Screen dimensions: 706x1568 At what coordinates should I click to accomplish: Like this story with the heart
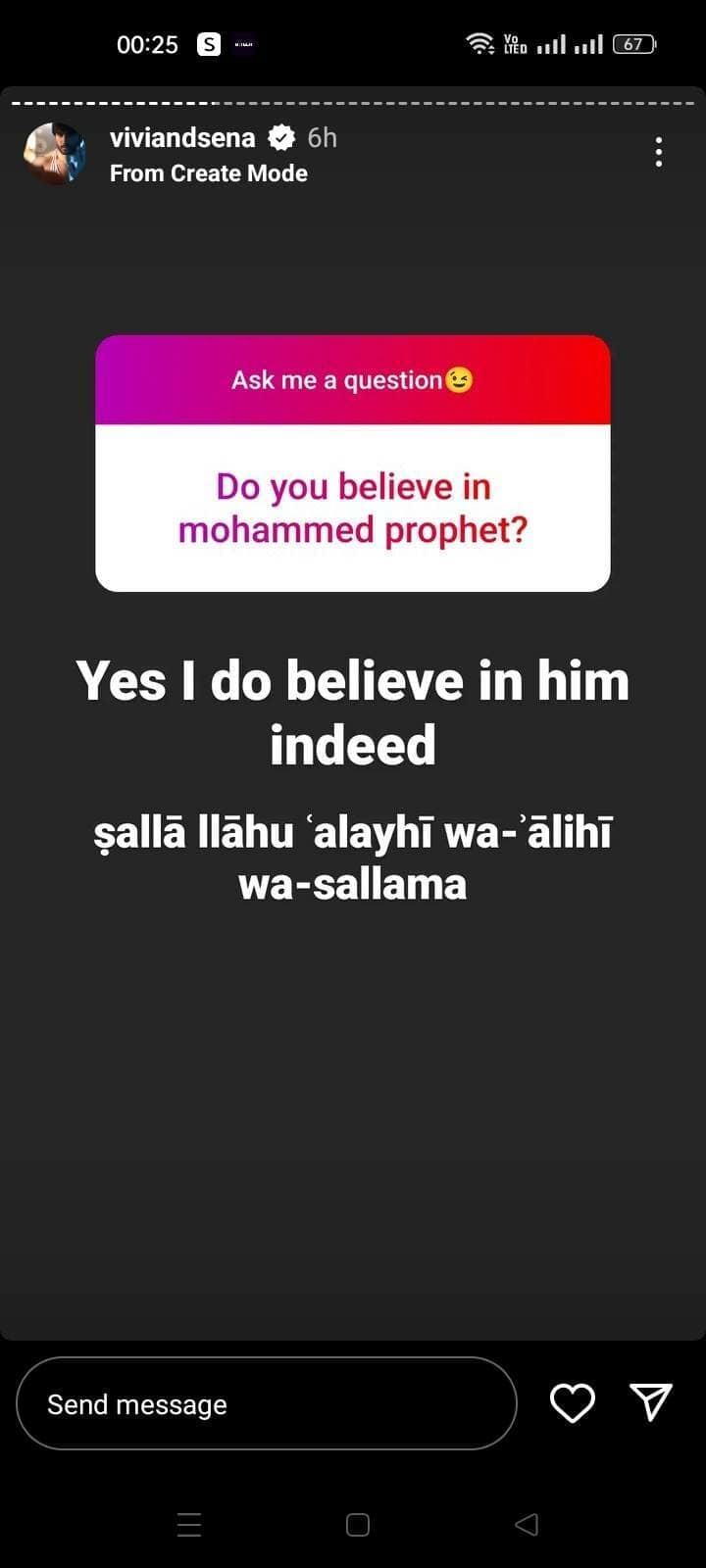573,1403
